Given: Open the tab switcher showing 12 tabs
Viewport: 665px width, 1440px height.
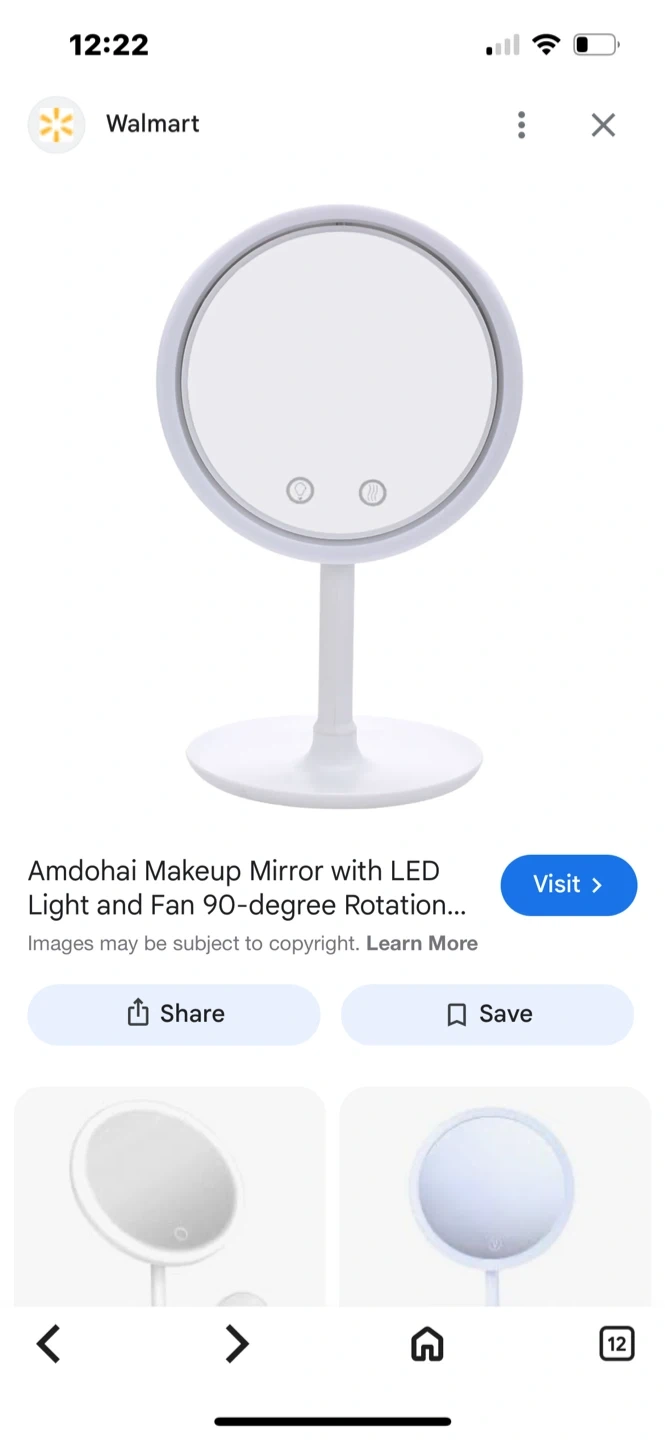Looking at the screenshot, I should 616,1344.
